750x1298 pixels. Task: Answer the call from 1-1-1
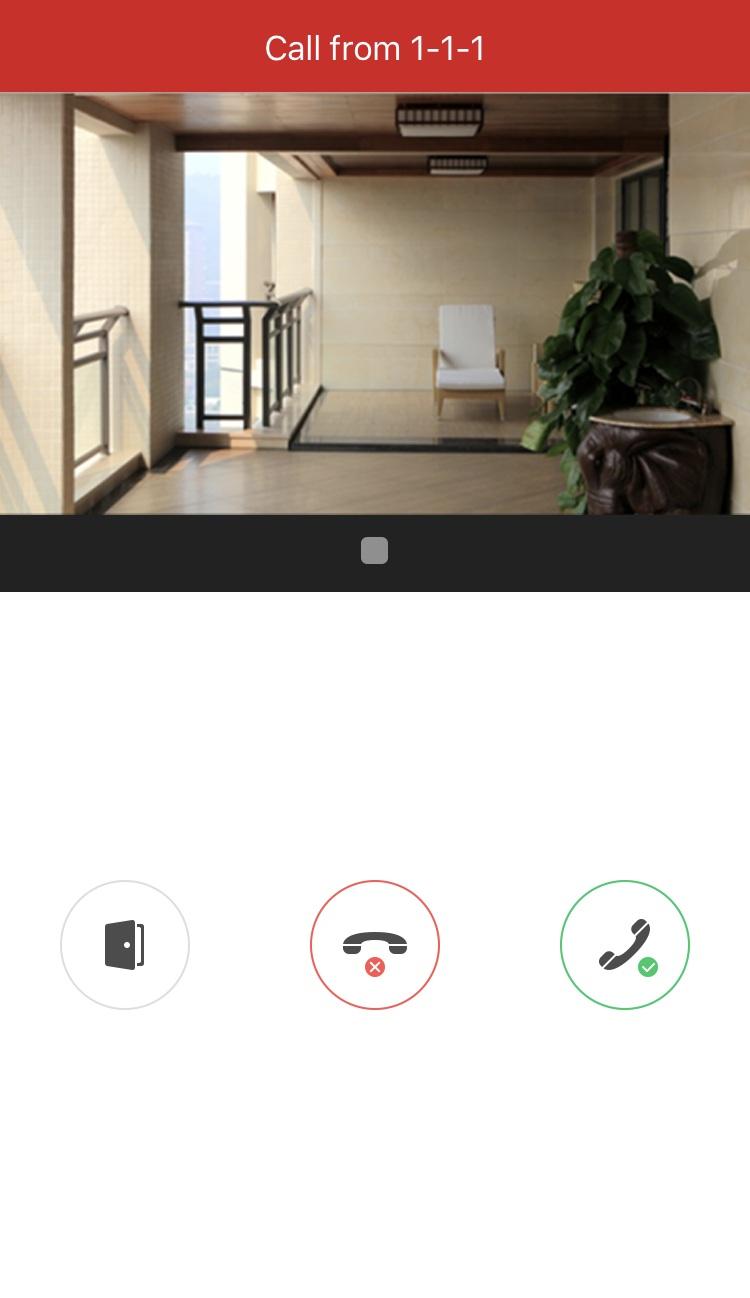tap(625, 945)
